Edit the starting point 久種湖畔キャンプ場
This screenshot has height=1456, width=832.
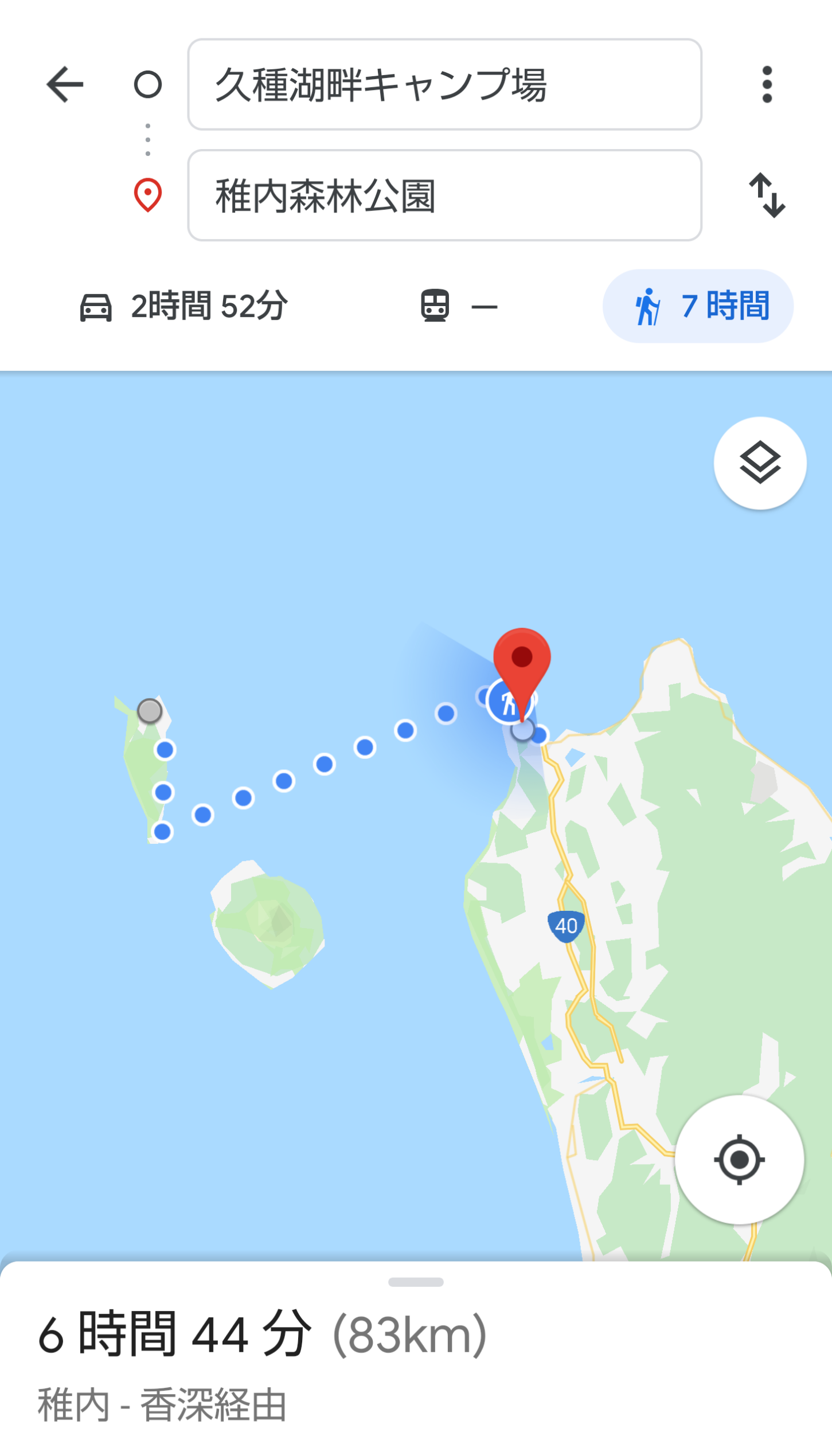pyautogui.click(x=444, y=84)
